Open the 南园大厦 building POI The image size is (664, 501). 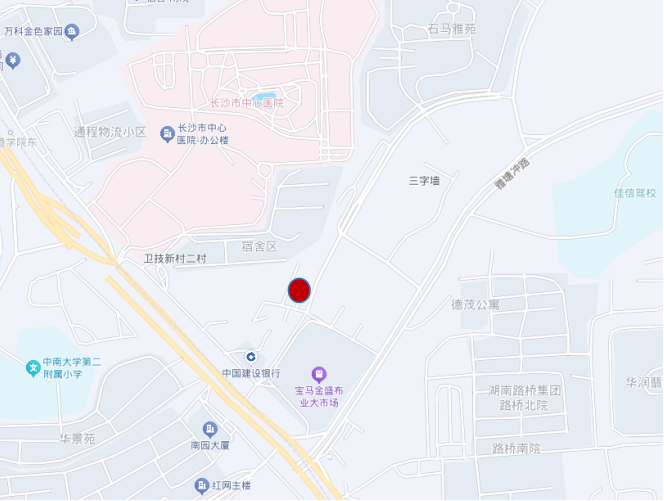(210, 428)
